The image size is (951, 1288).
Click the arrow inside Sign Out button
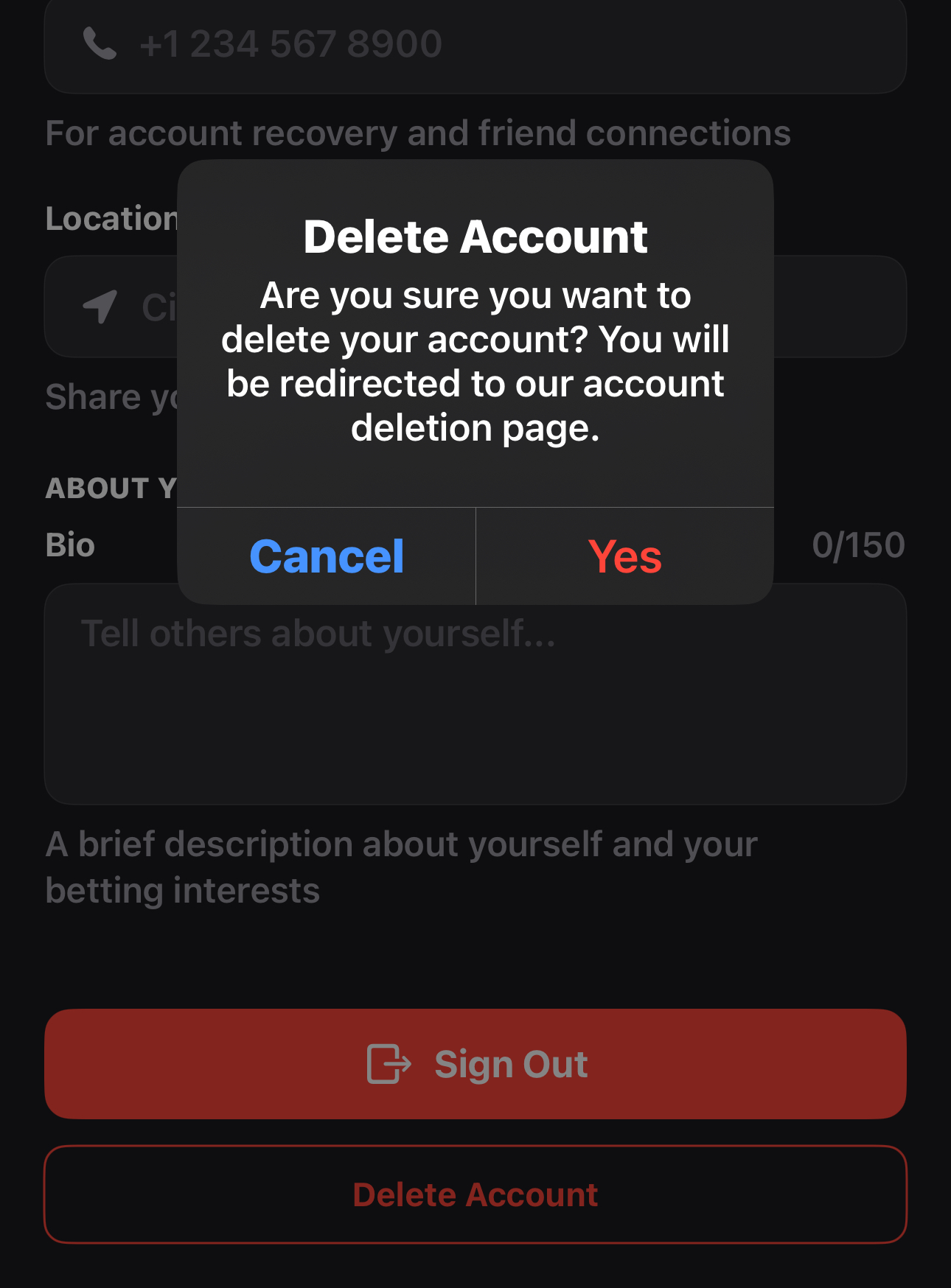pyautogui.click(x=389, y=1062)
